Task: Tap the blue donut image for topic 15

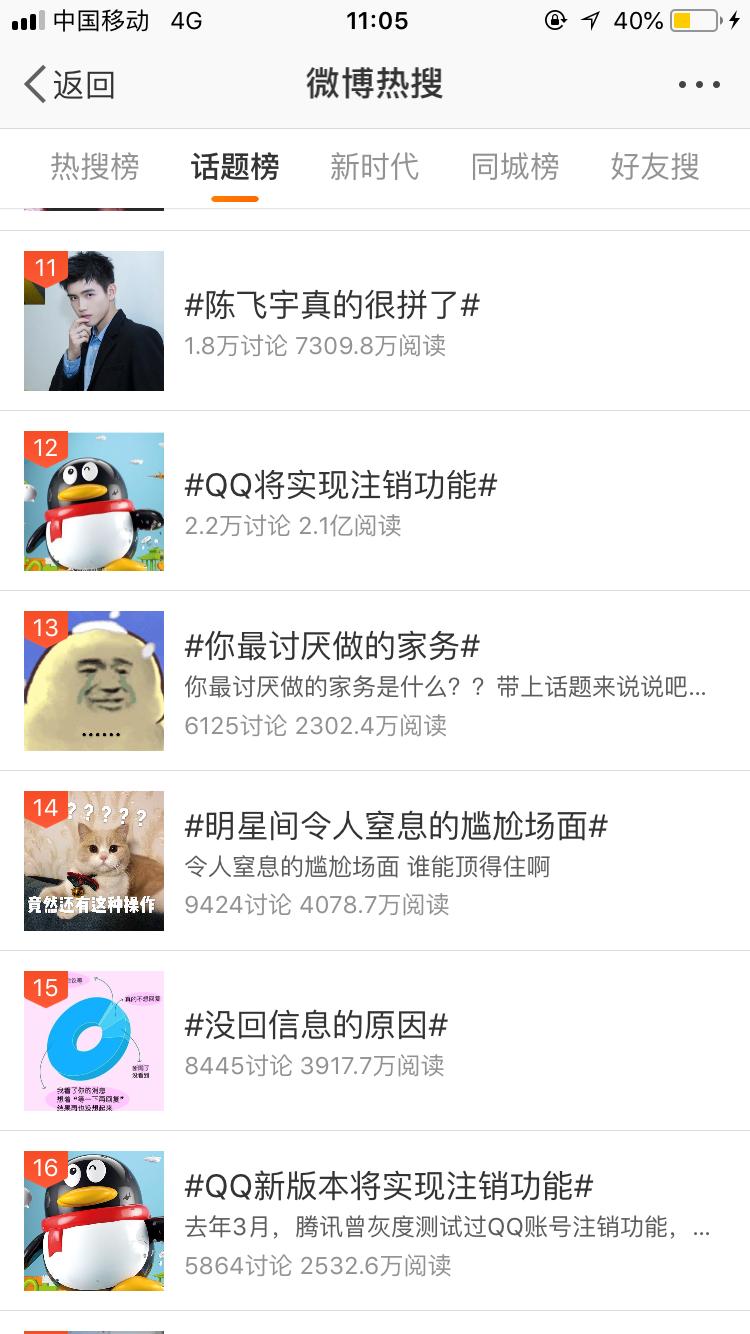Action: click(x=93, y=1040)
